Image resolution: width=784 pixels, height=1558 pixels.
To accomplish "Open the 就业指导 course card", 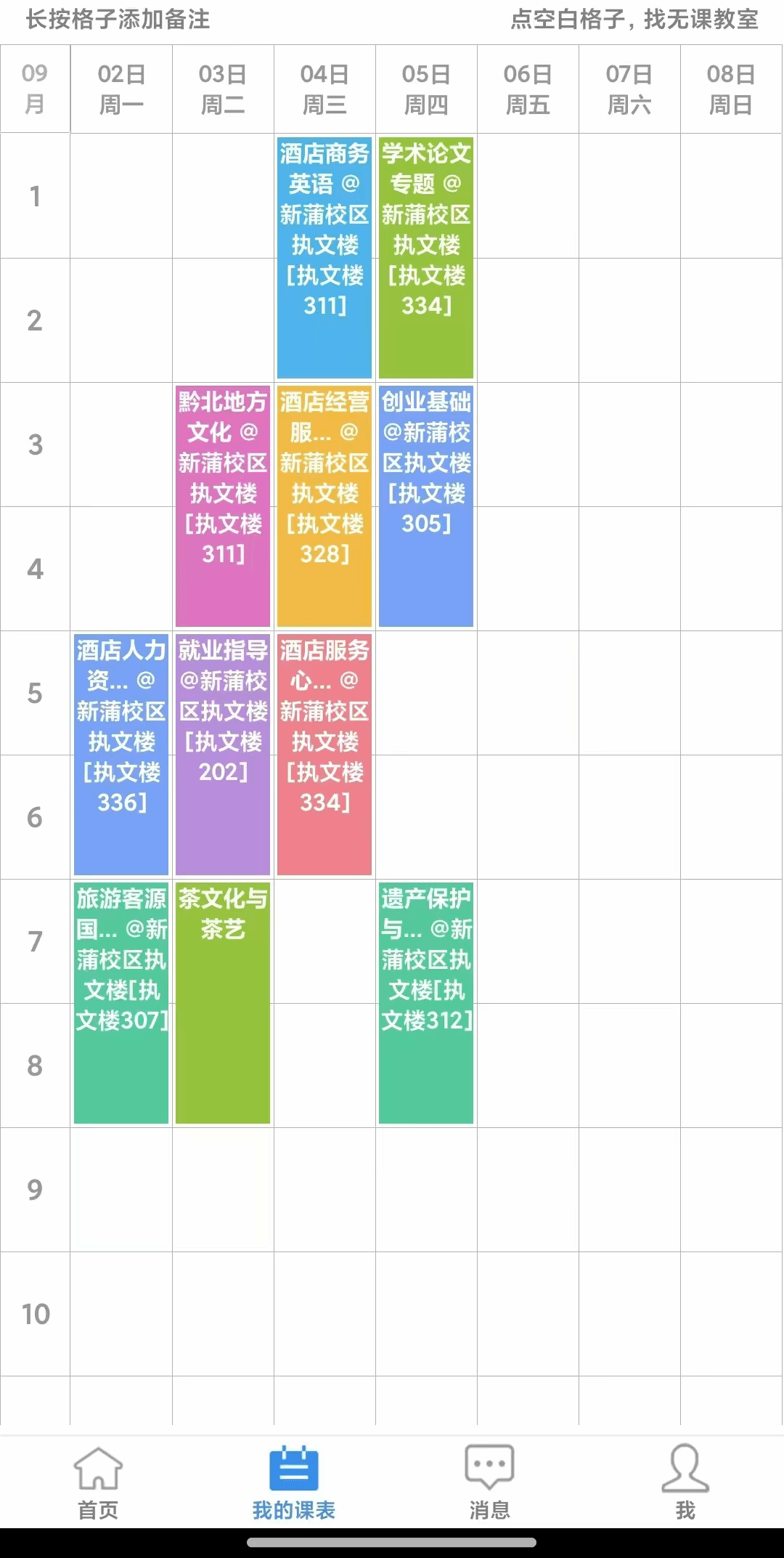I will (223, 755).
